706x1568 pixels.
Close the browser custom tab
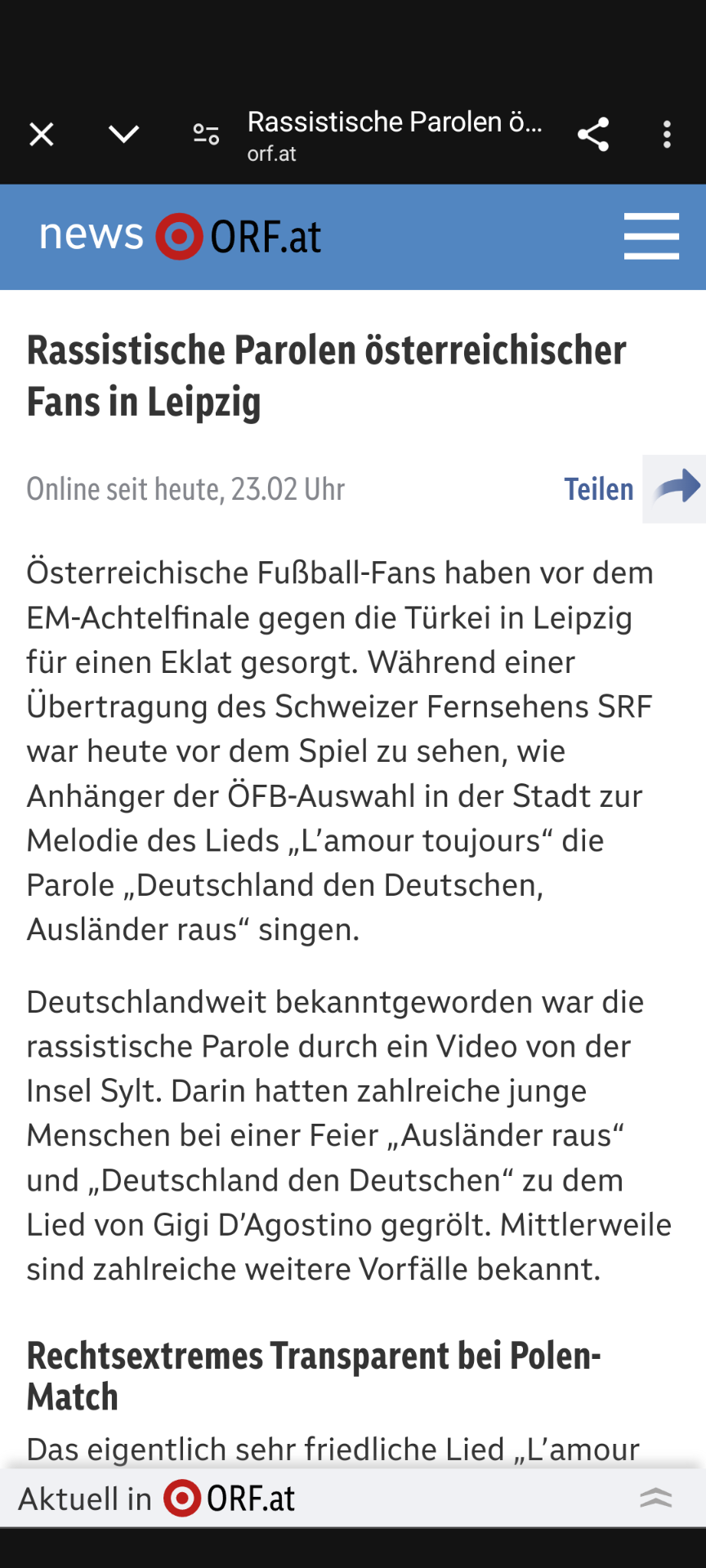pyautogui.click(x=42, y=134)
